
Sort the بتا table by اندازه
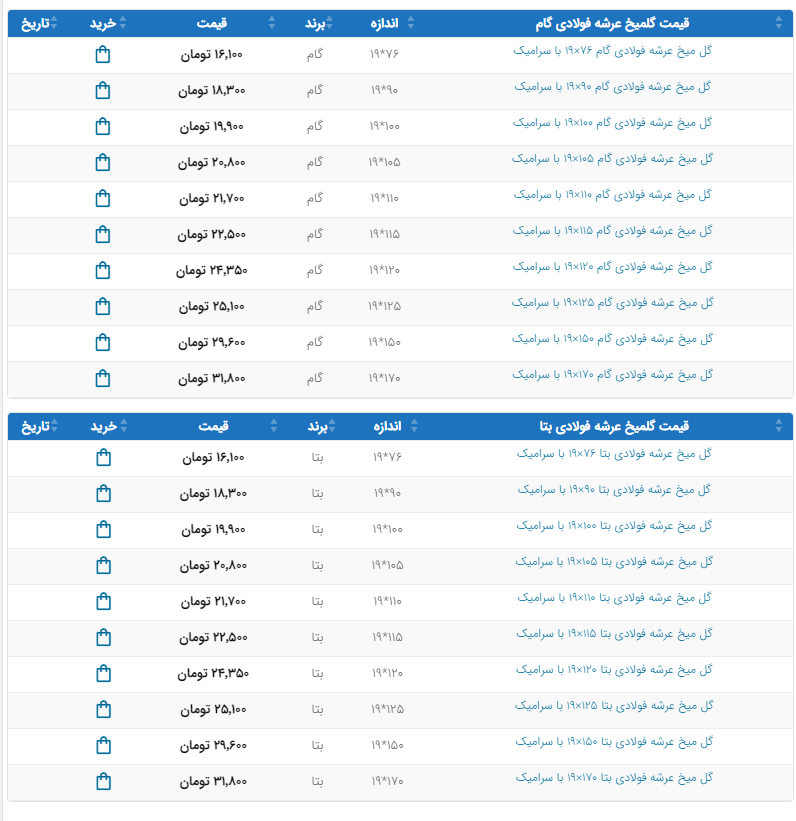(x=386, y=426)
